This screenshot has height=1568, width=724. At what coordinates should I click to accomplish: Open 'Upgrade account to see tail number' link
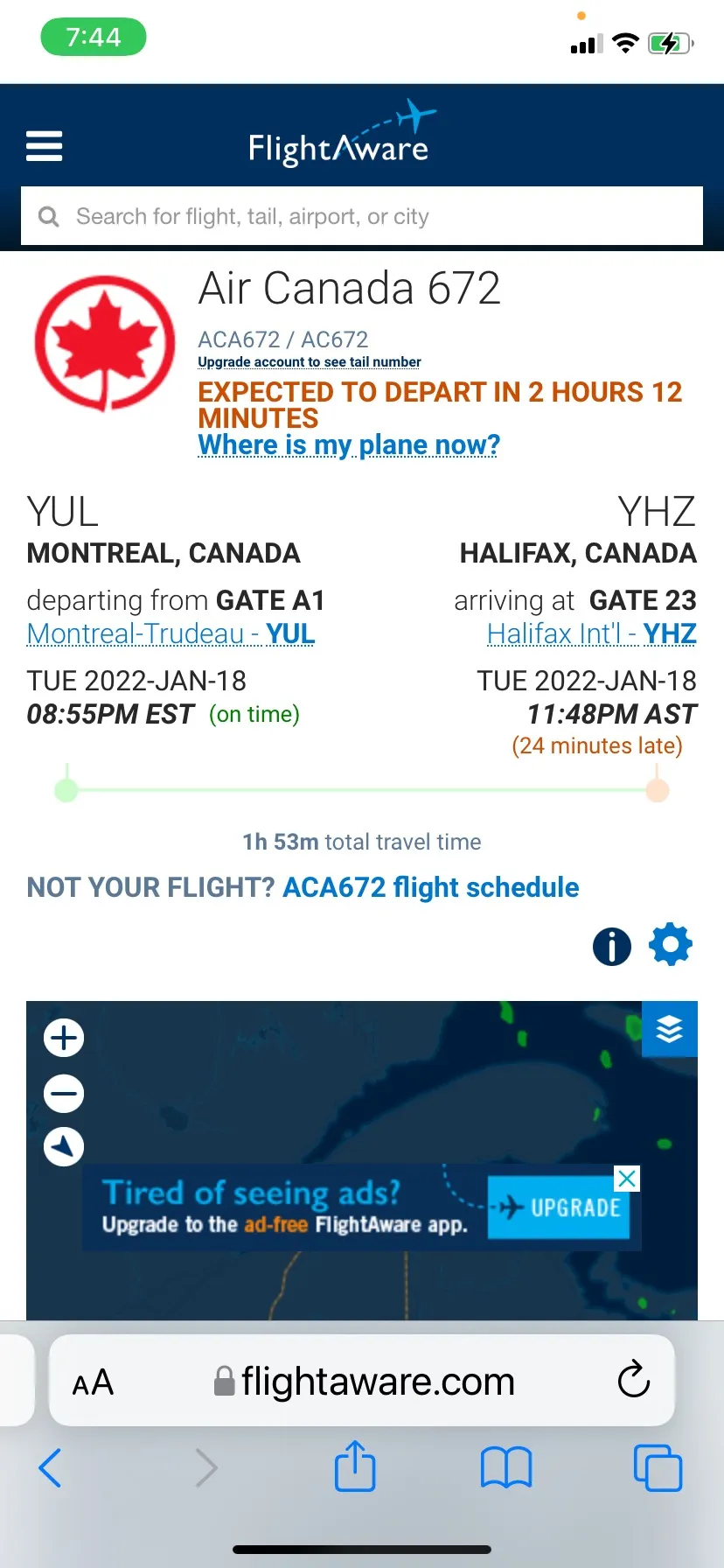click(x=310, y=362)
